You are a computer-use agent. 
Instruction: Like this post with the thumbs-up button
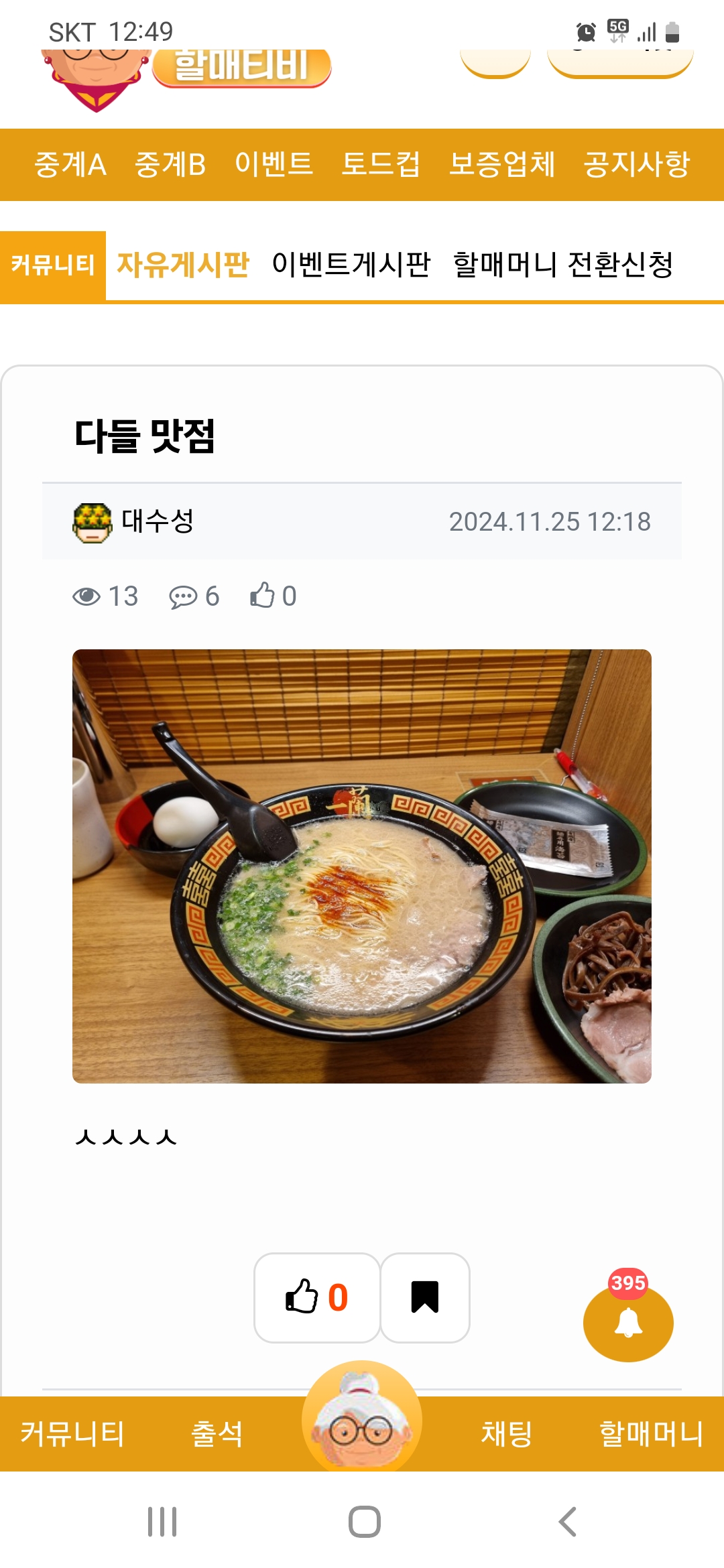pos(316,1297)
